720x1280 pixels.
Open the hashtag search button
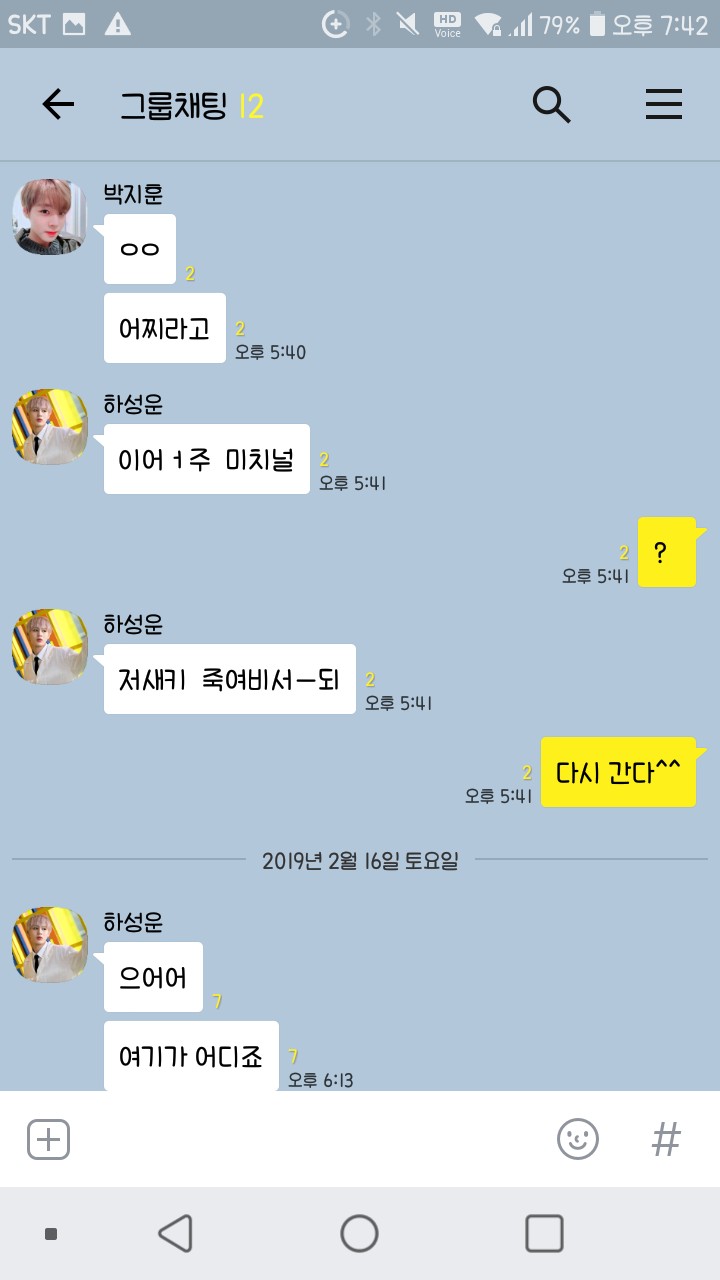(x=666, y=1139)
